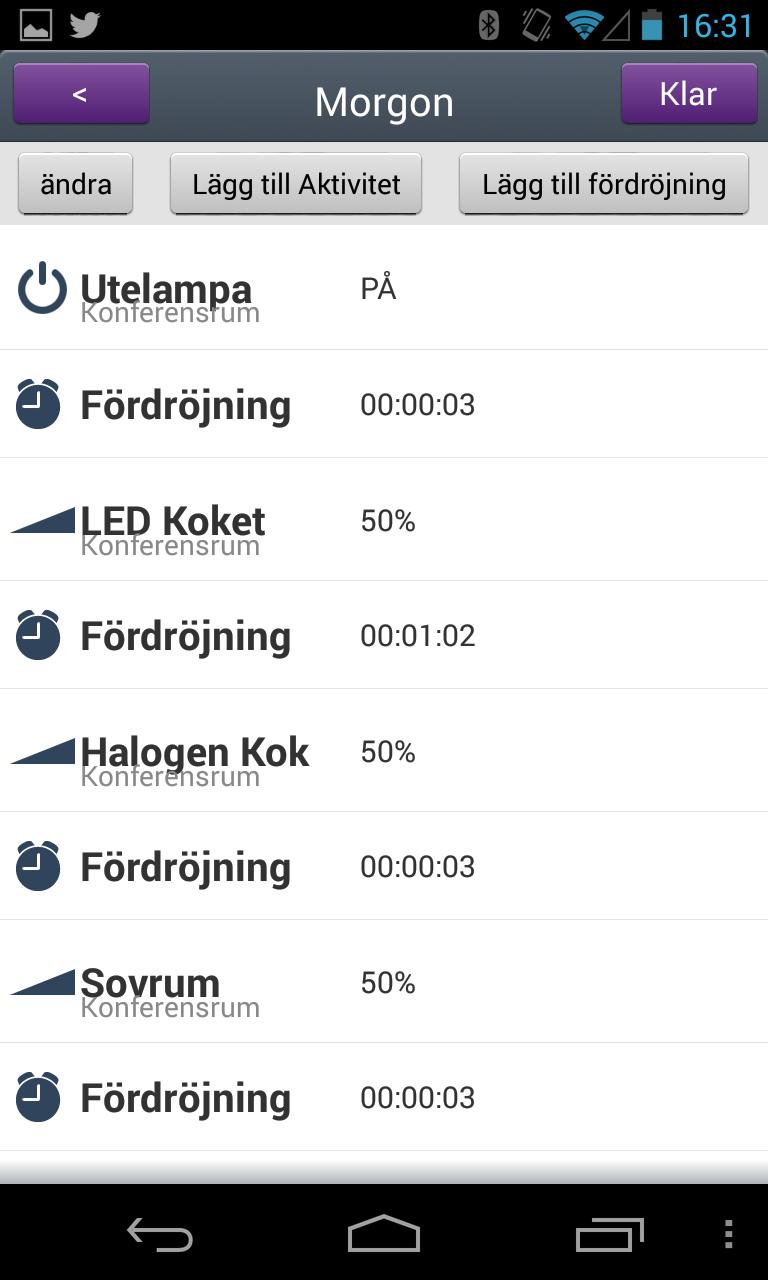Tap the system home button

coord(384,1234)
